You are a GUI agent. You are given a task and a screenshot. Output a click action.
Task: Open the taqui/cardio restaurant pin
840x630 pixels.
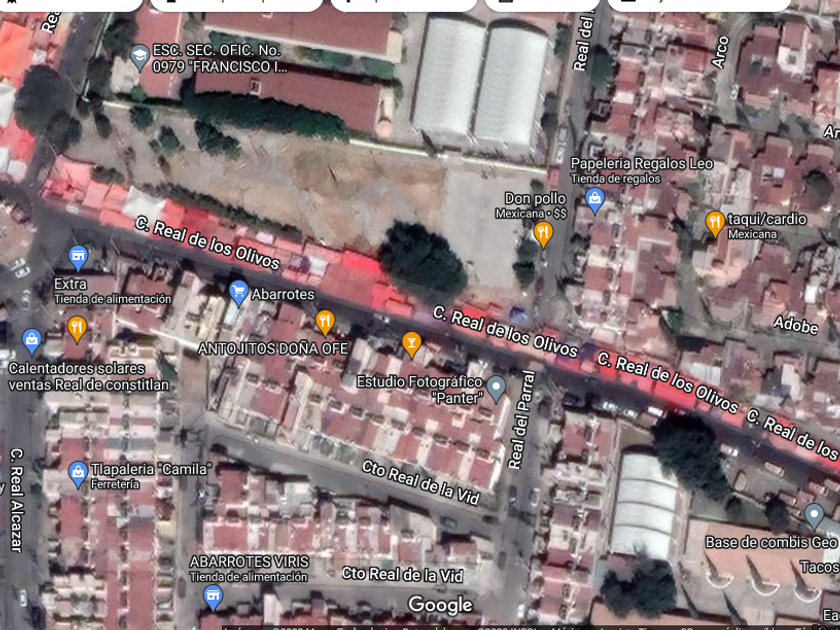714,222
